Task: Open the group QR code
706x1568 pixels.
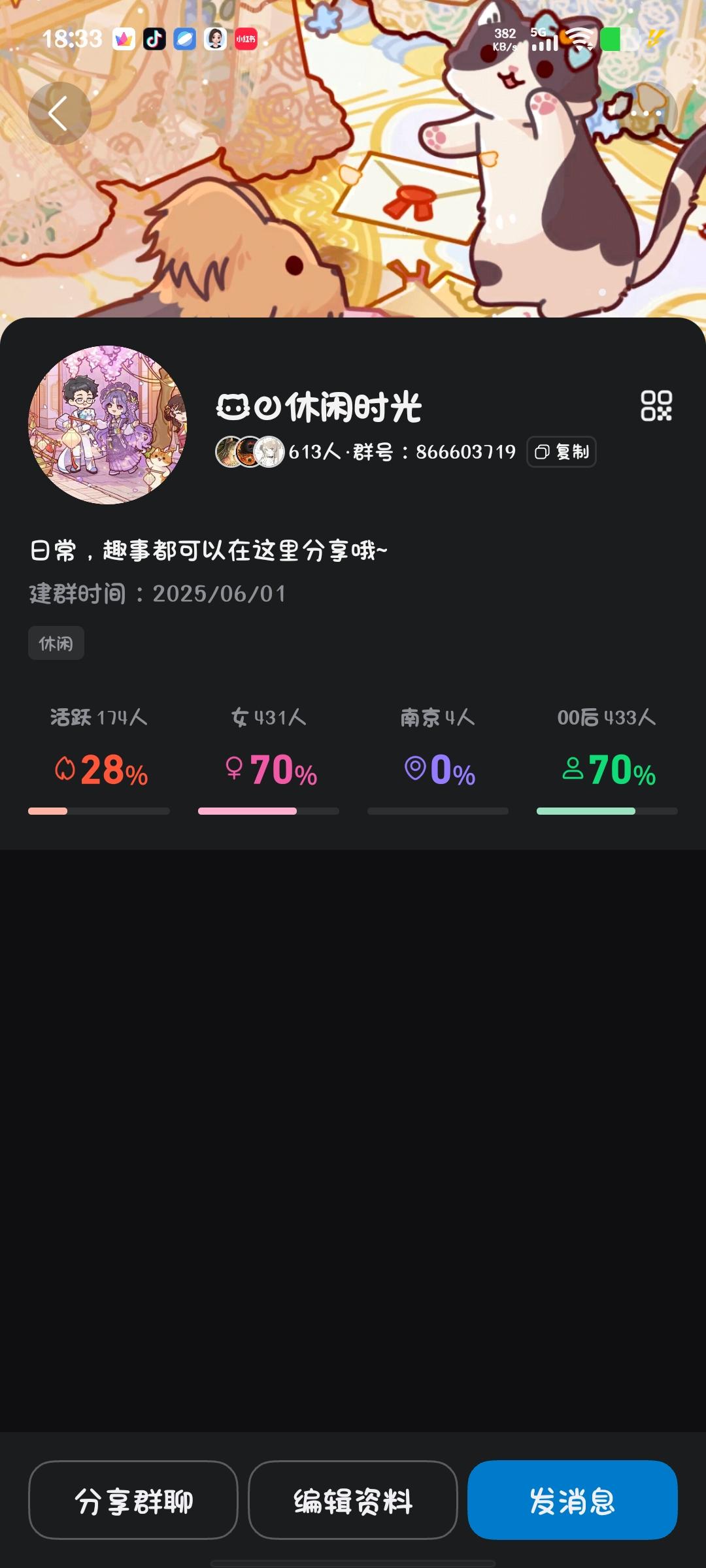Action: (658, 405)
